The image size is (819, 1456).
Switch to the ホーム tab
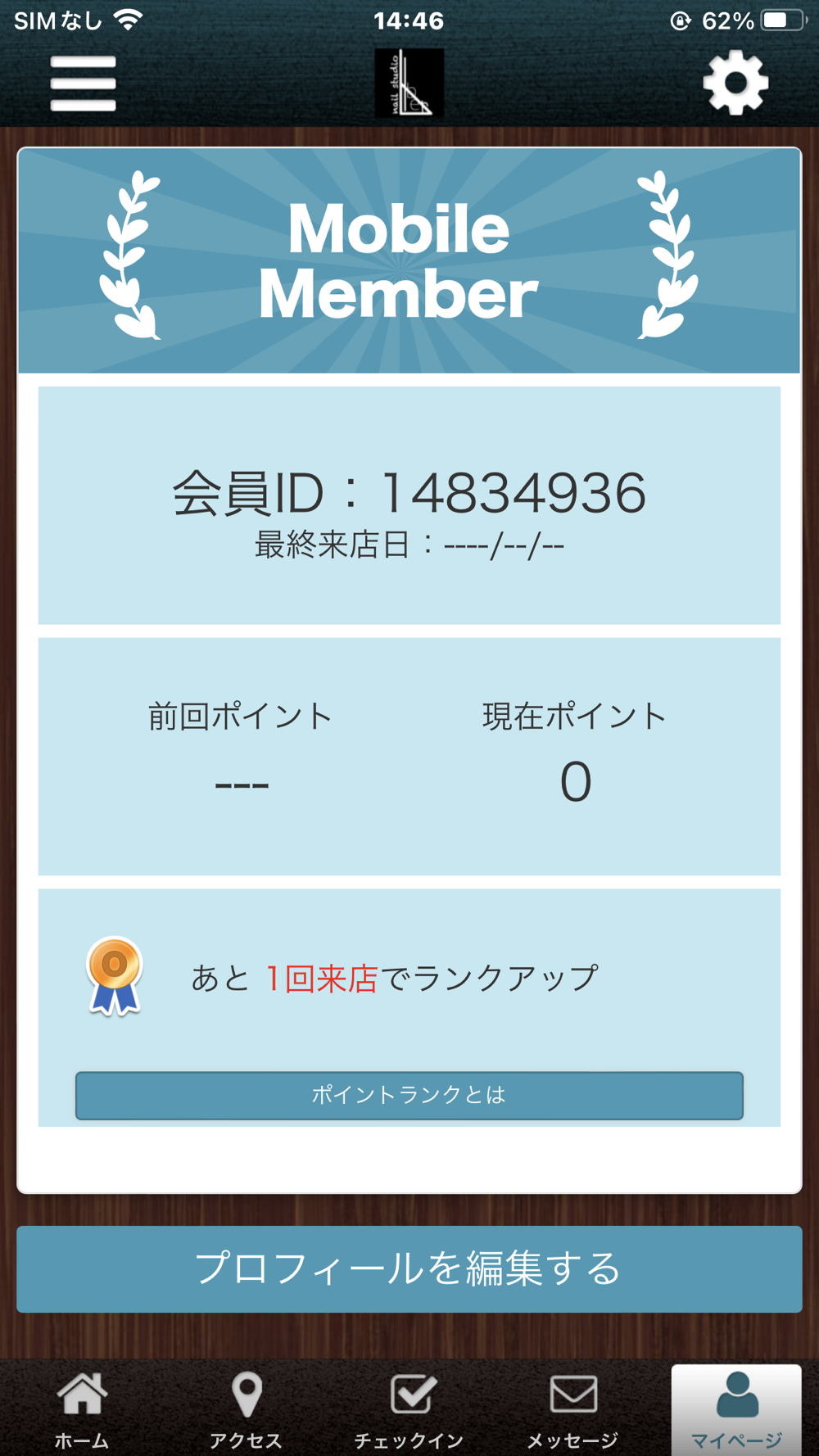click(82, 1409)
